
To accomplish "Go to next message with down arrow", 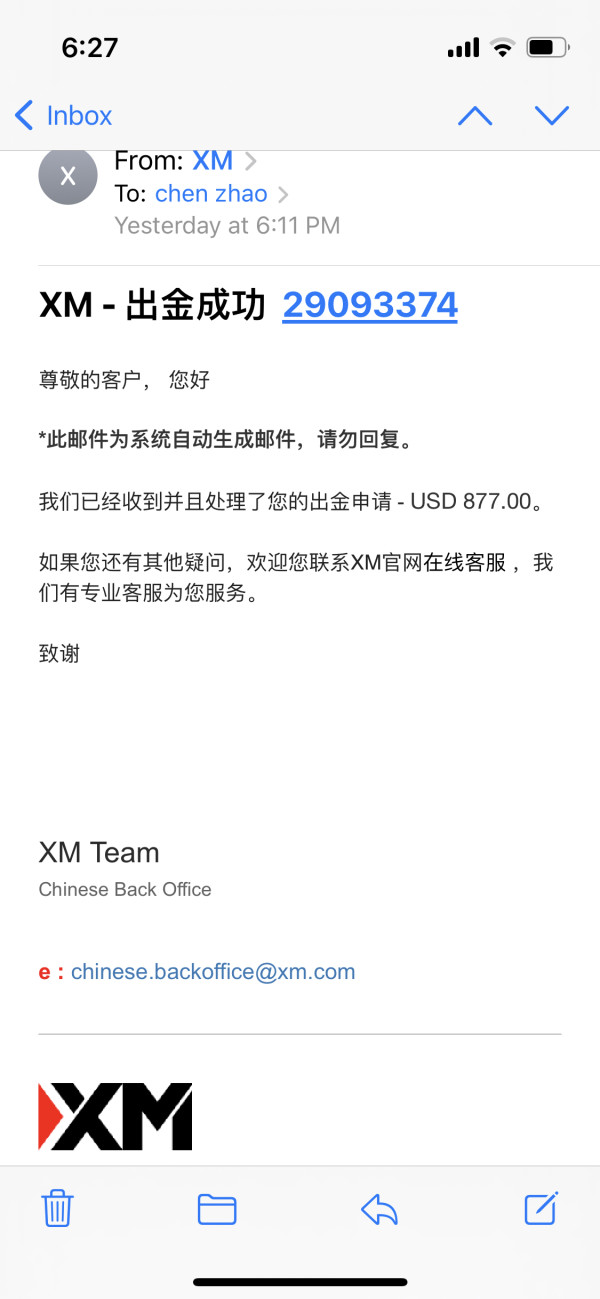I will (x=551, y=116).
